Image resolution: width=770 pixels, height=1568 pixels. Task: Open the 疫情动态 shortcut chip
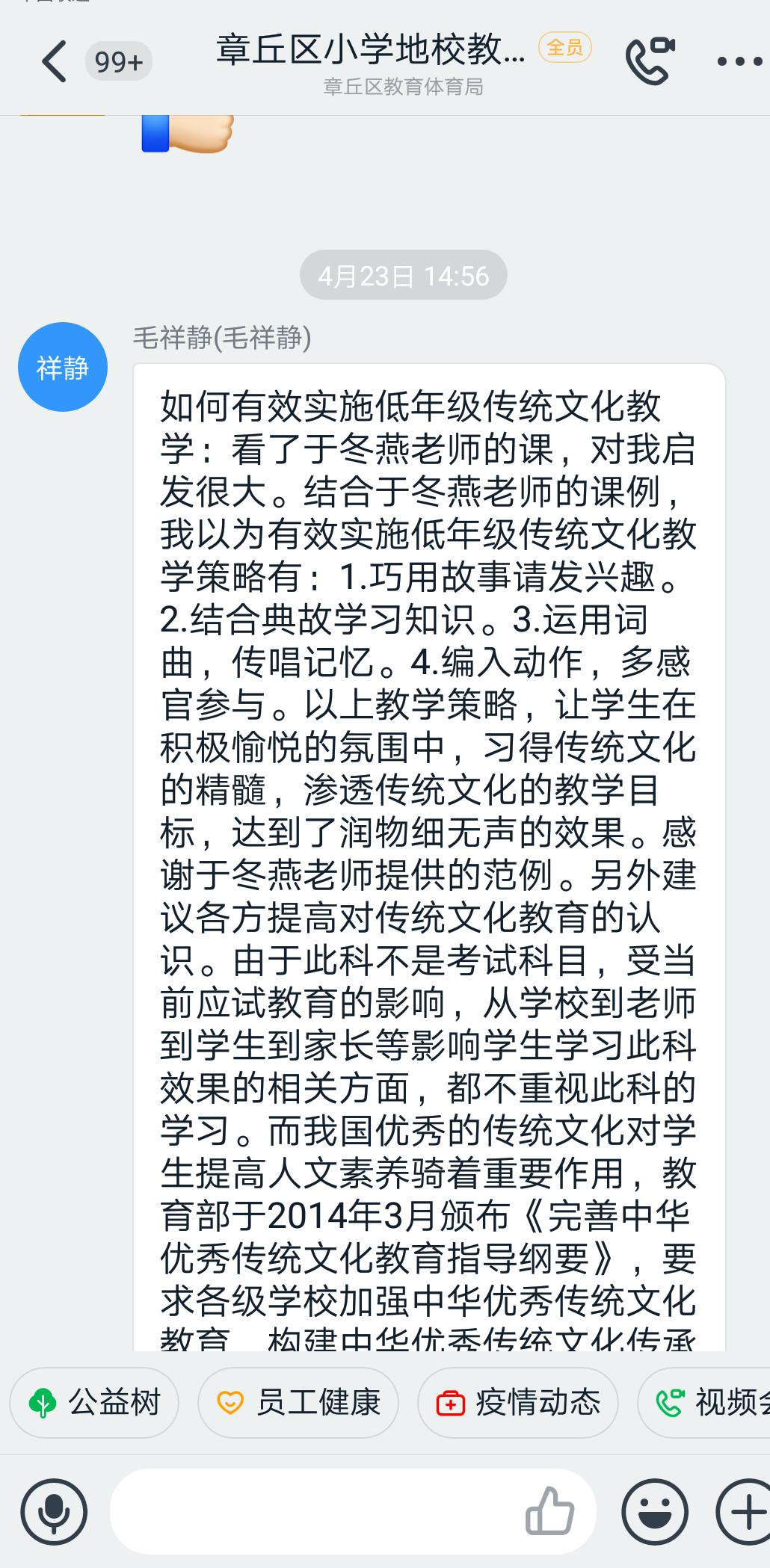coord(518,1403)
